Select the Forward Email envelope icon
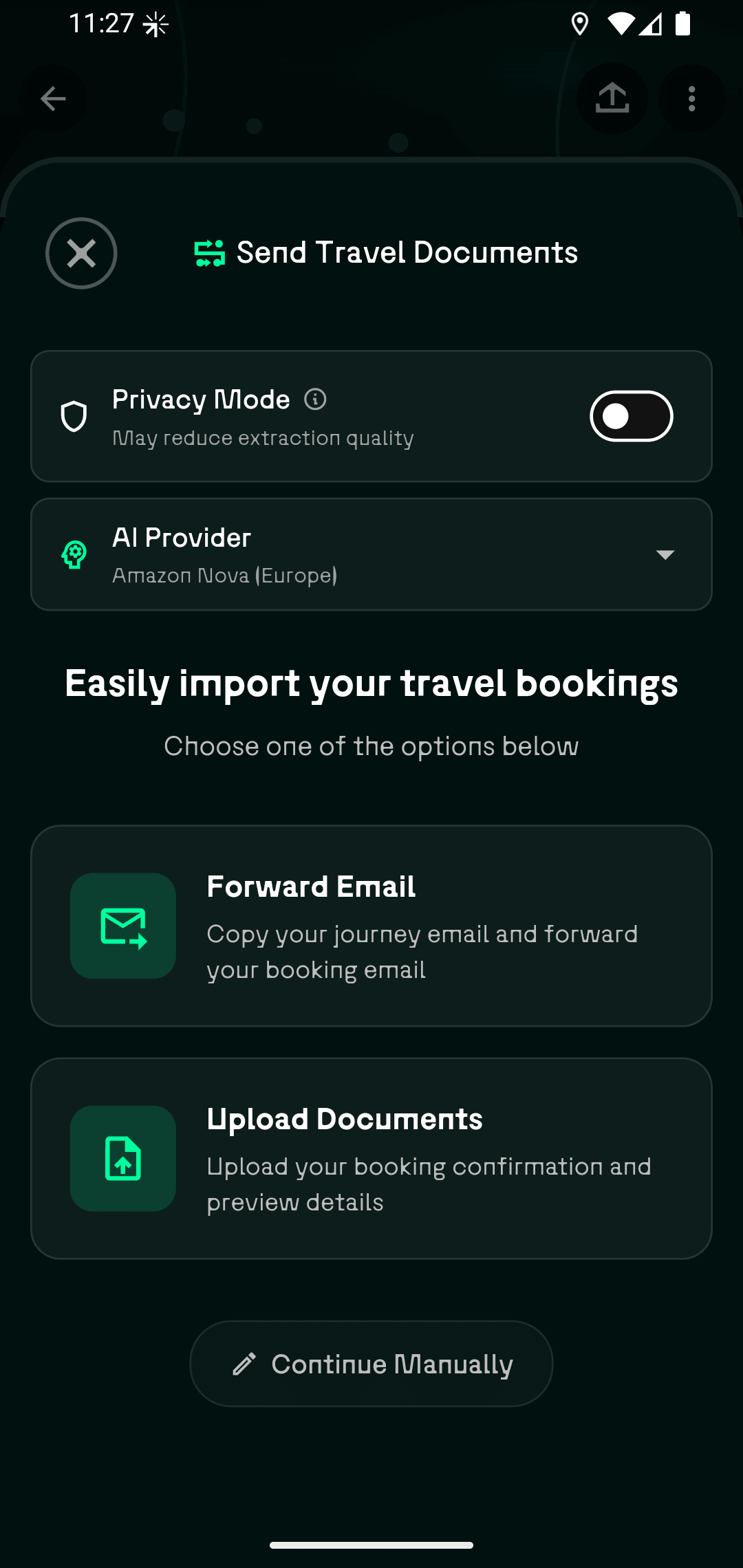743x1568 pixels. click(x=122, y=926)
